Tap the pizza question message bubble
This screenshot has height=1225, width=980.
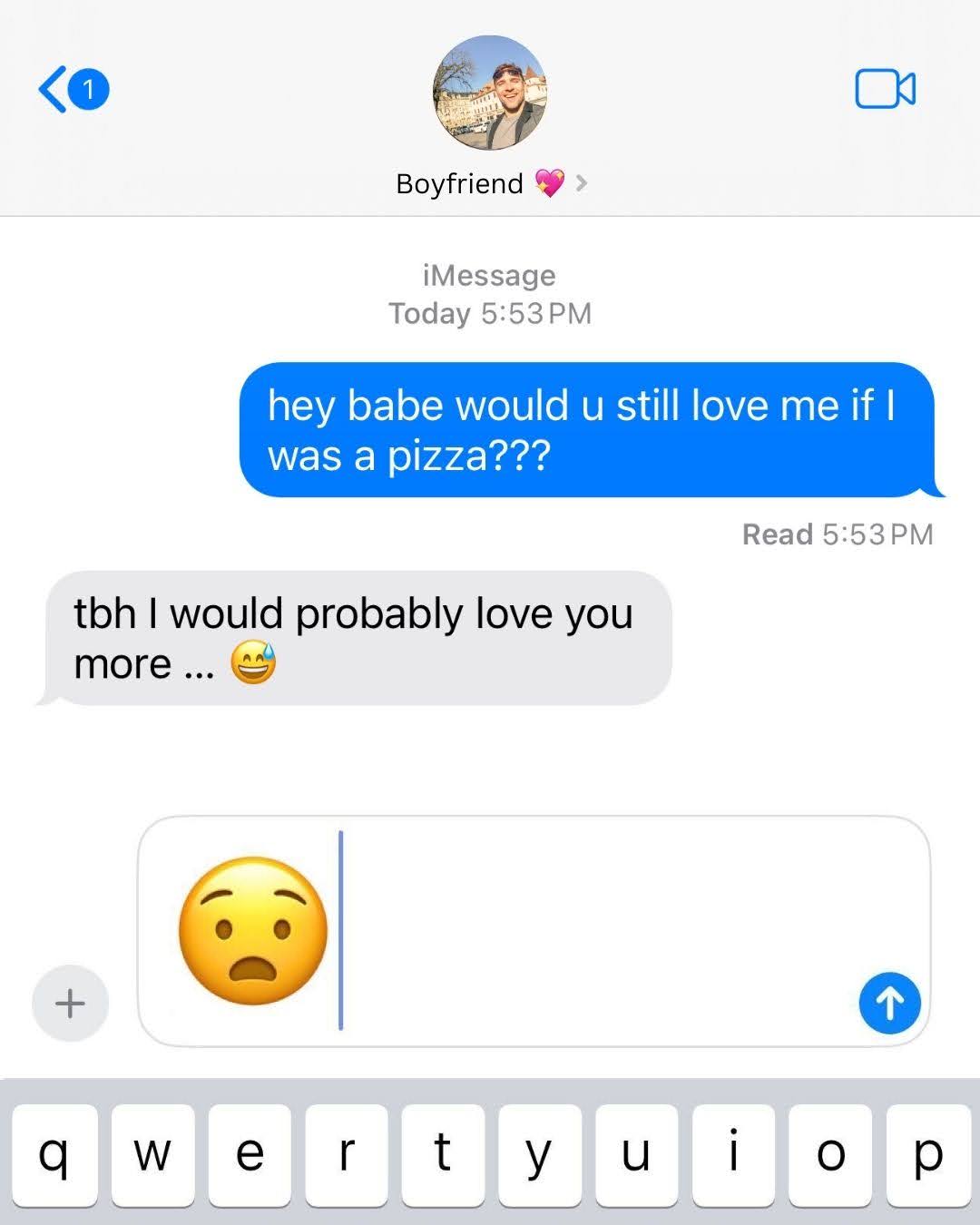587,427
